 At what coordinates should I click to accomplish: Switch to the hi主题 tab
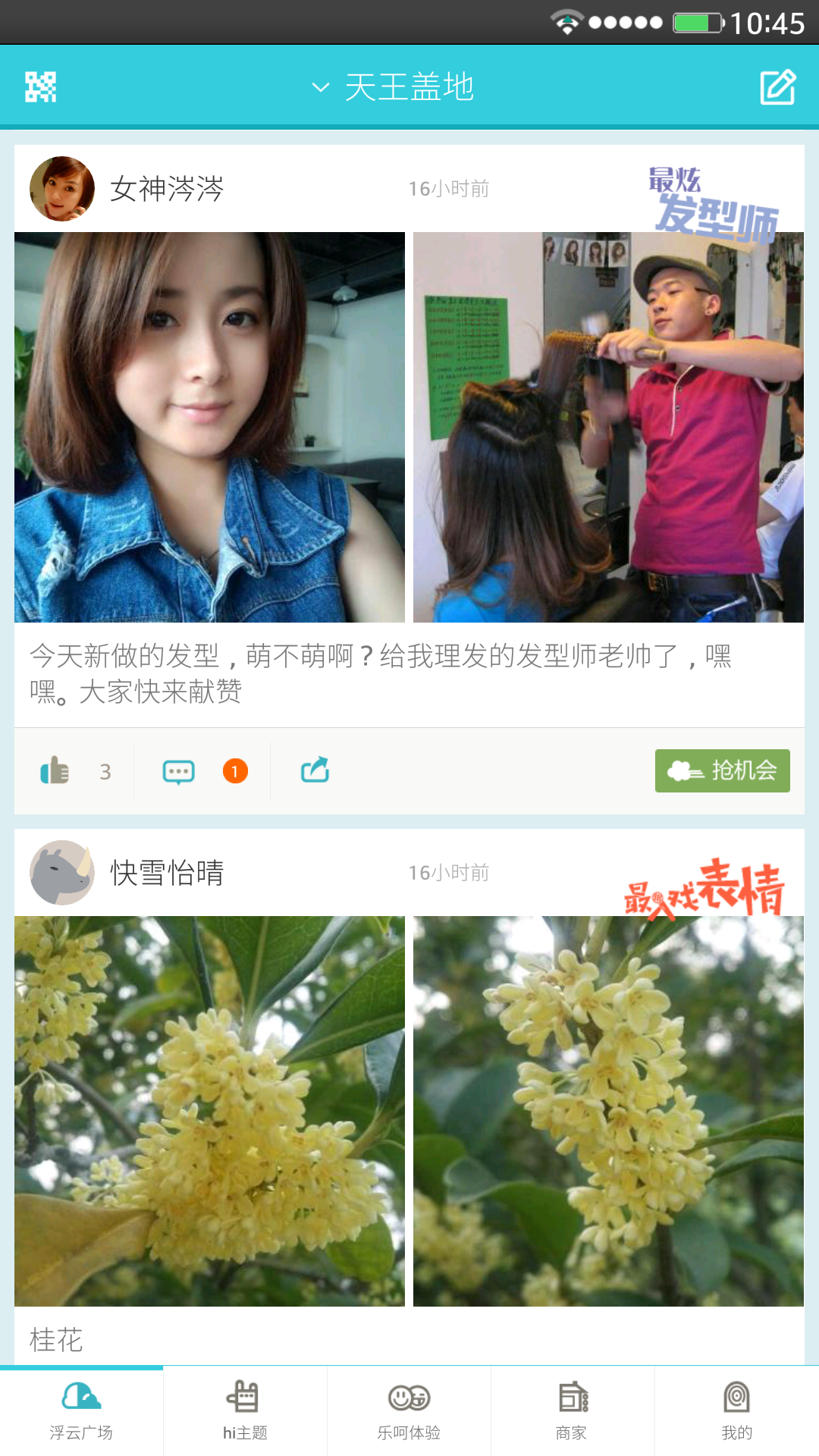(245, 1410)
